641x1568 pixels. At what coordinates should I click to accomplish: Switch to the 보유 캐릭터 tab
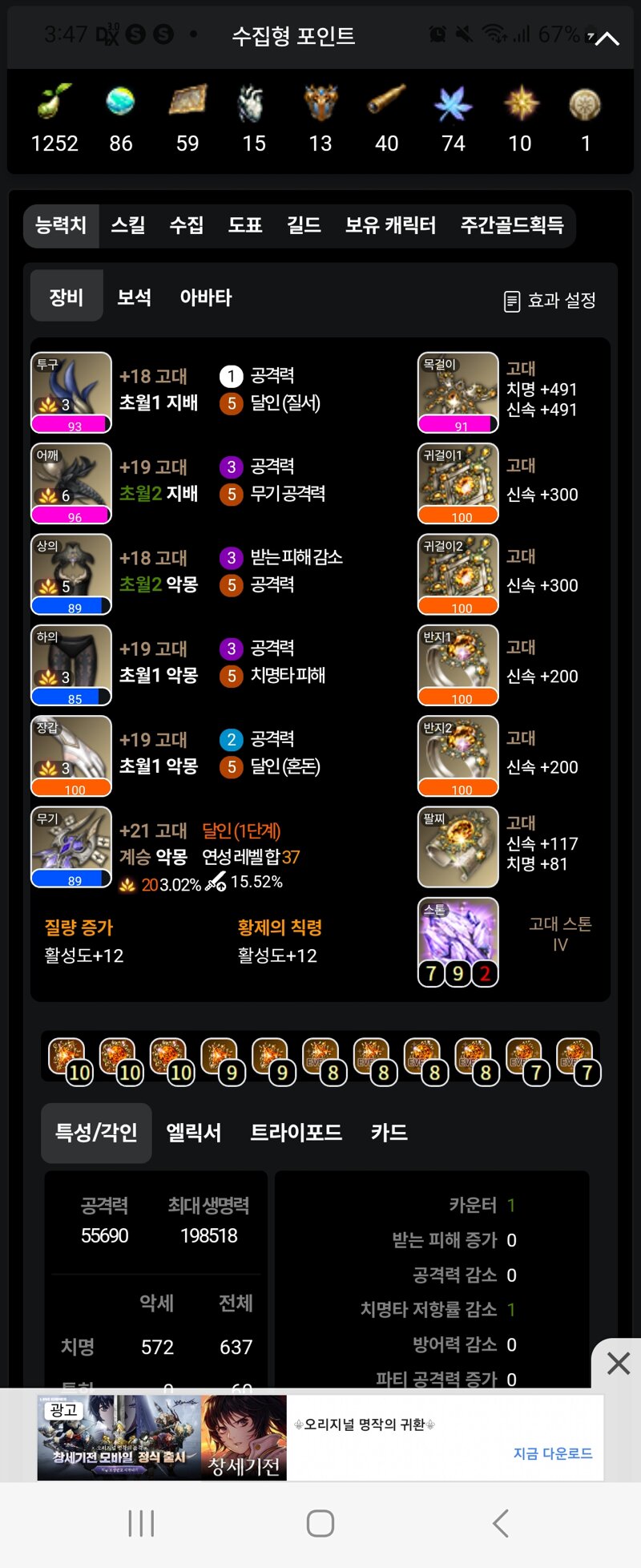(390, 225)
